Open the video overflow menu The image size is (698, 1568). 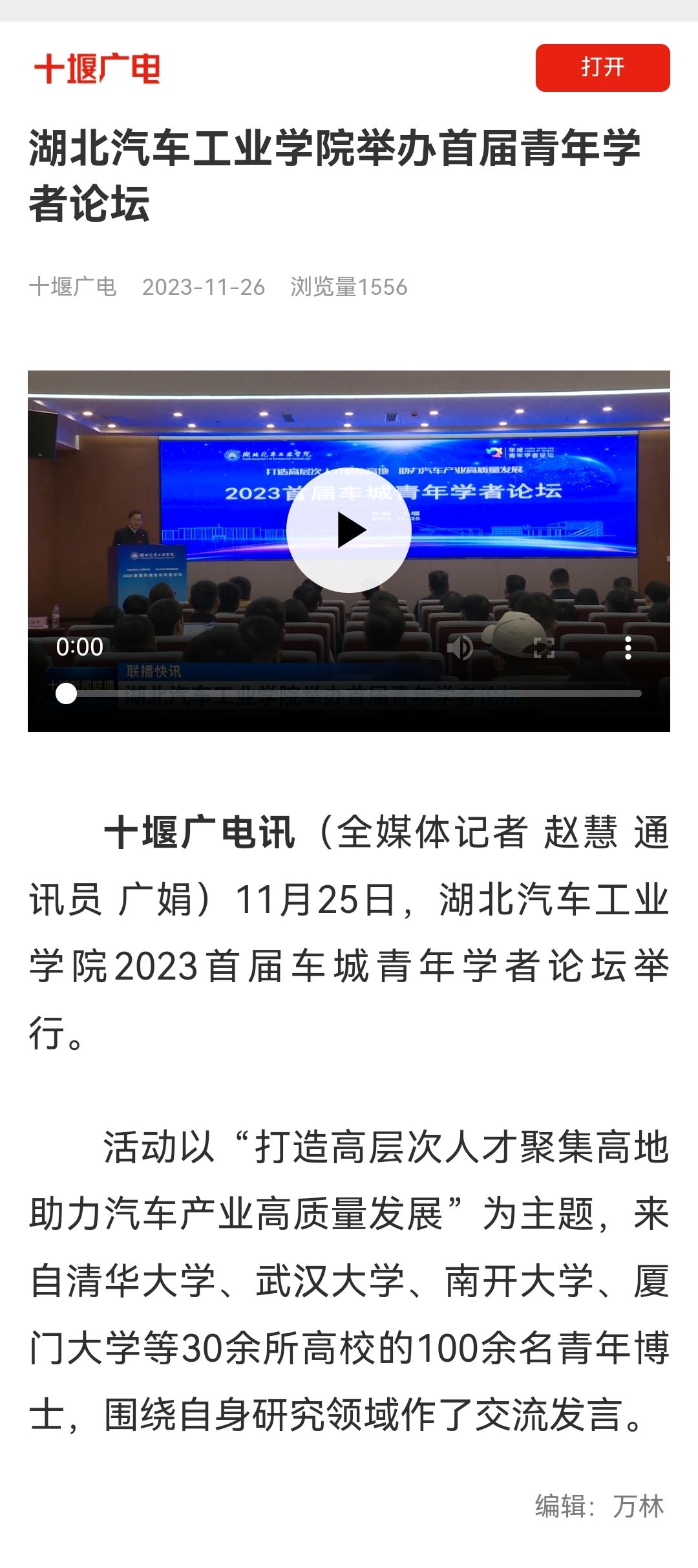point(628,647)
